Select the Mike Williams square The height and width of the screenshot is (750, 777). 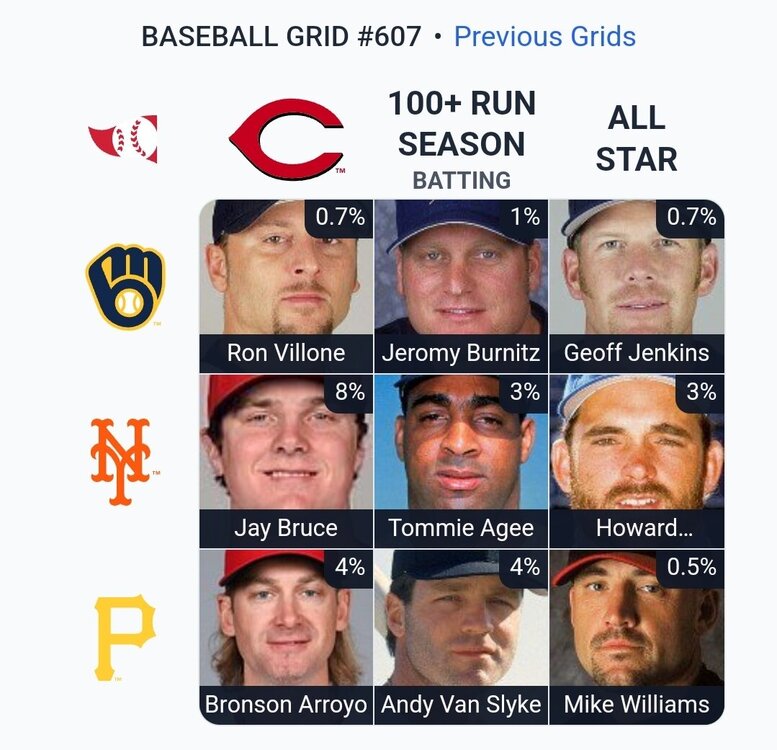(x=636, y=636)
